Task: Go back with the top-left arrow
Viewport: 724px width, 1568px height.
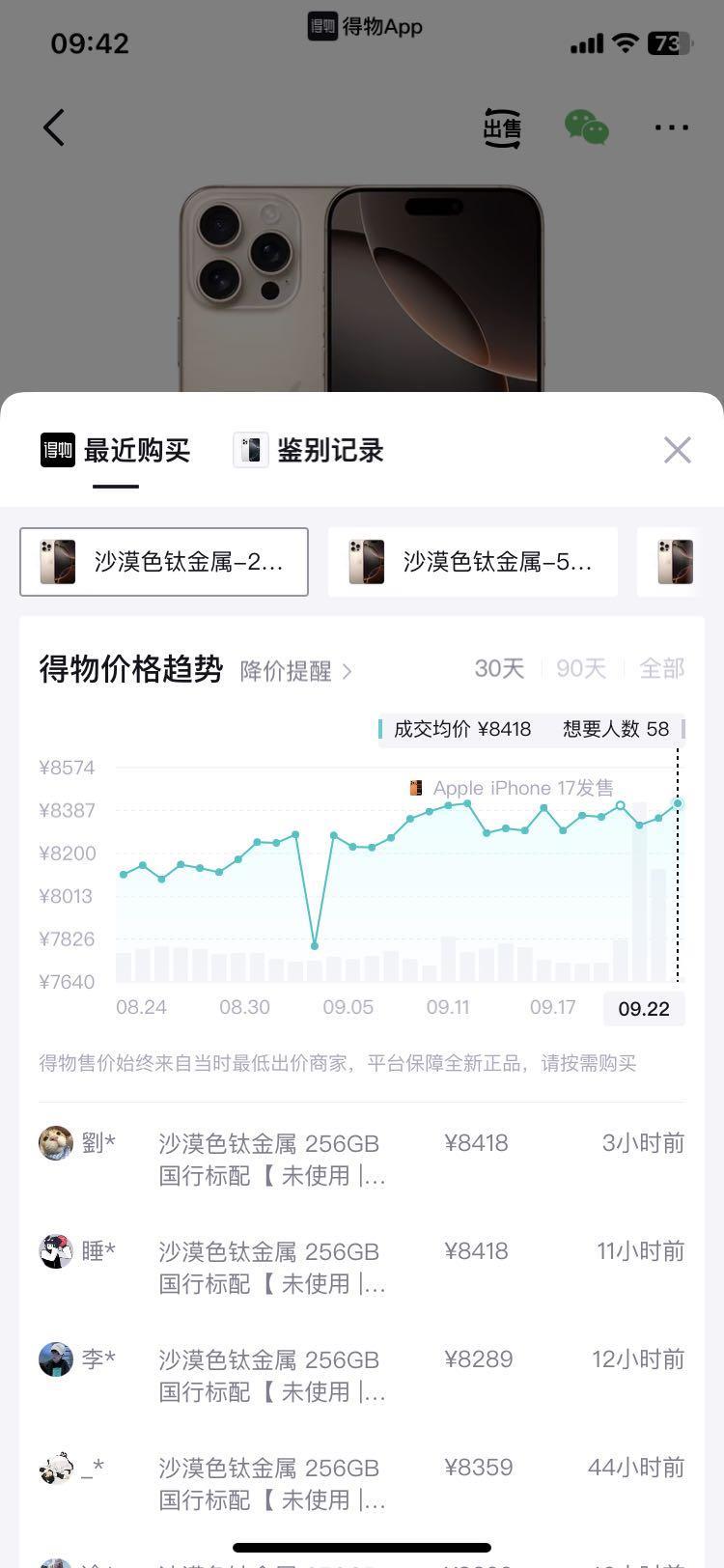Action: click(x=54, y=127)
